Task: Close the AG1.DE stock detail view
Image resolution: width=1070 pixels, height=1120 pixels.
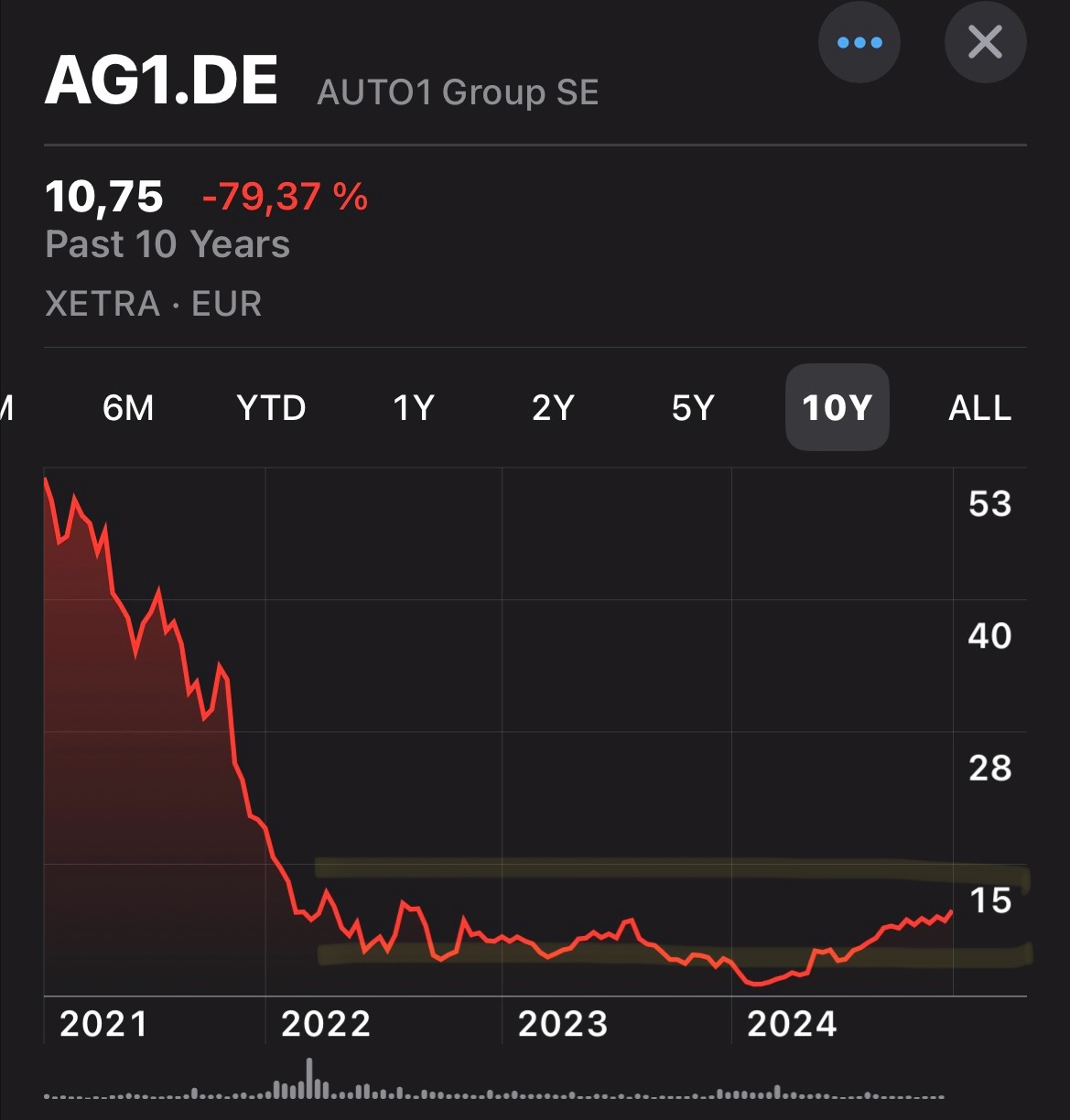Action: (985, 42)
